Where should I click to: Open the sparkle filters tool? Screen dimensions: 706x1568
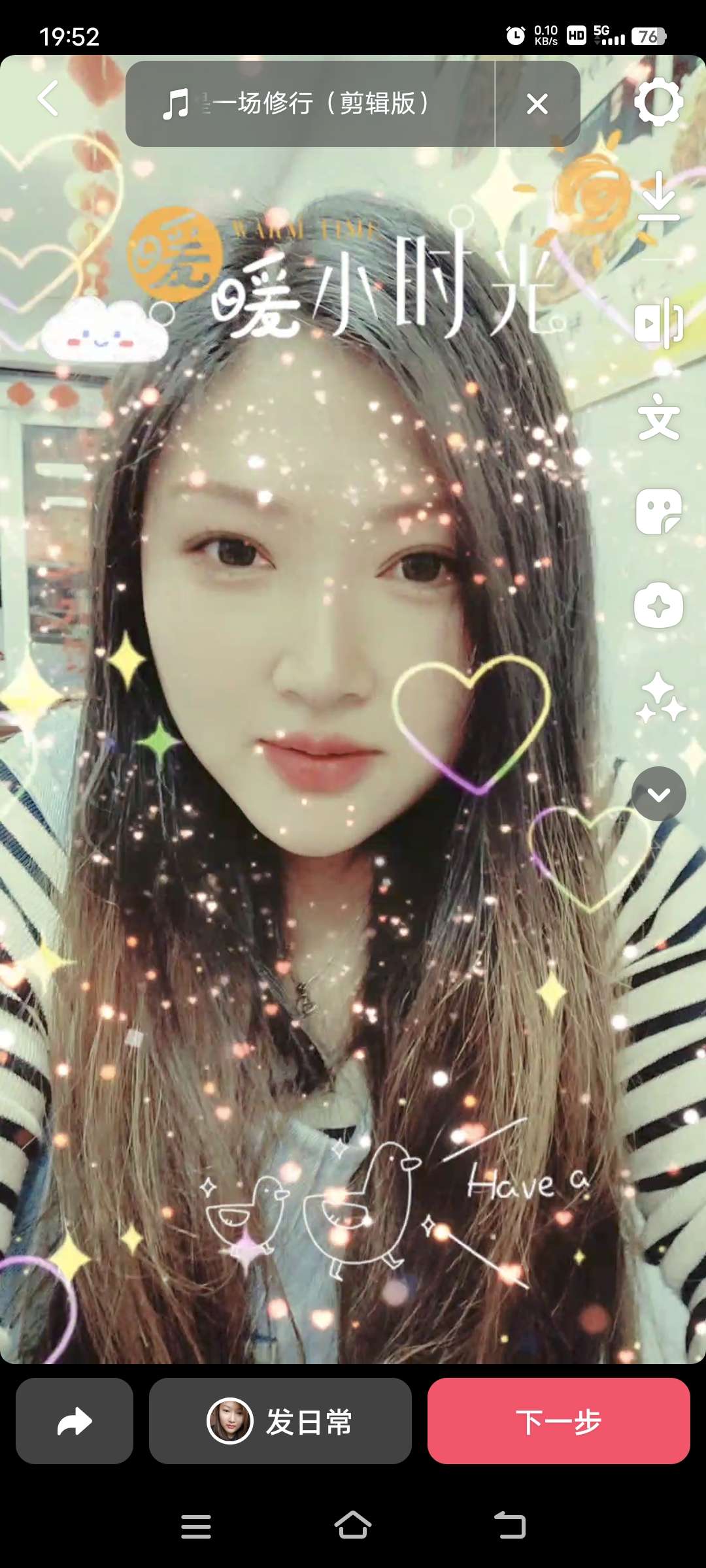pyautogui.click(x=658, y=699)
